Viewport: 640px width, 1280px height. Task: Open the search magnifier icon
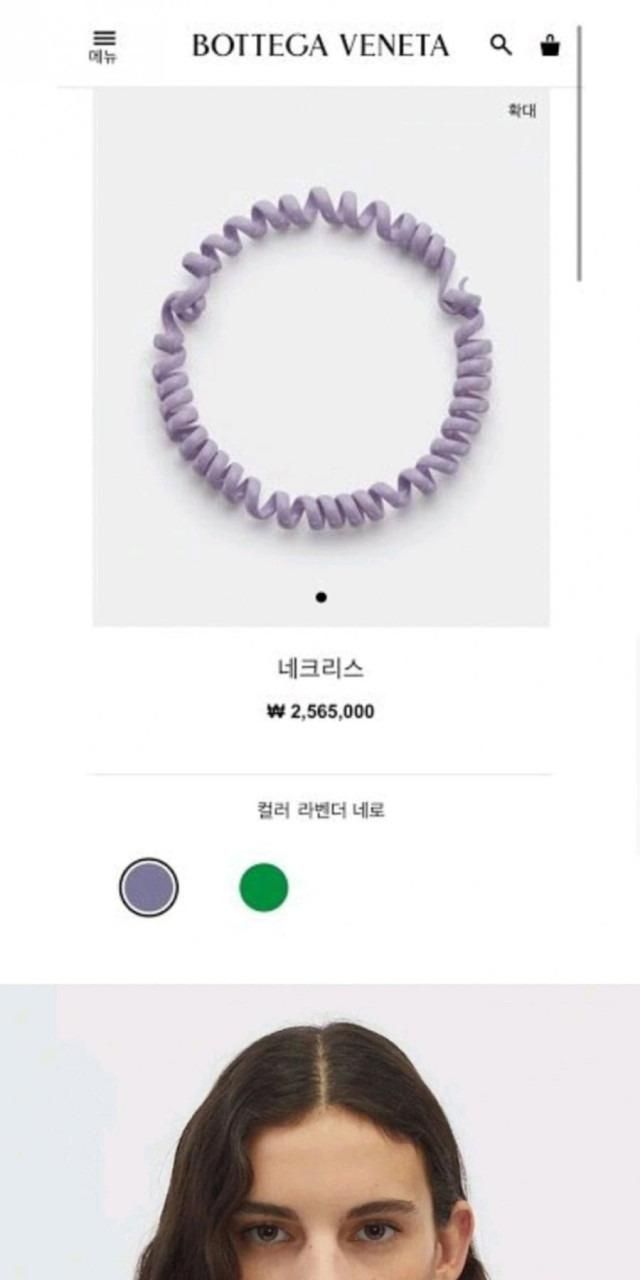tap(501, 45)
